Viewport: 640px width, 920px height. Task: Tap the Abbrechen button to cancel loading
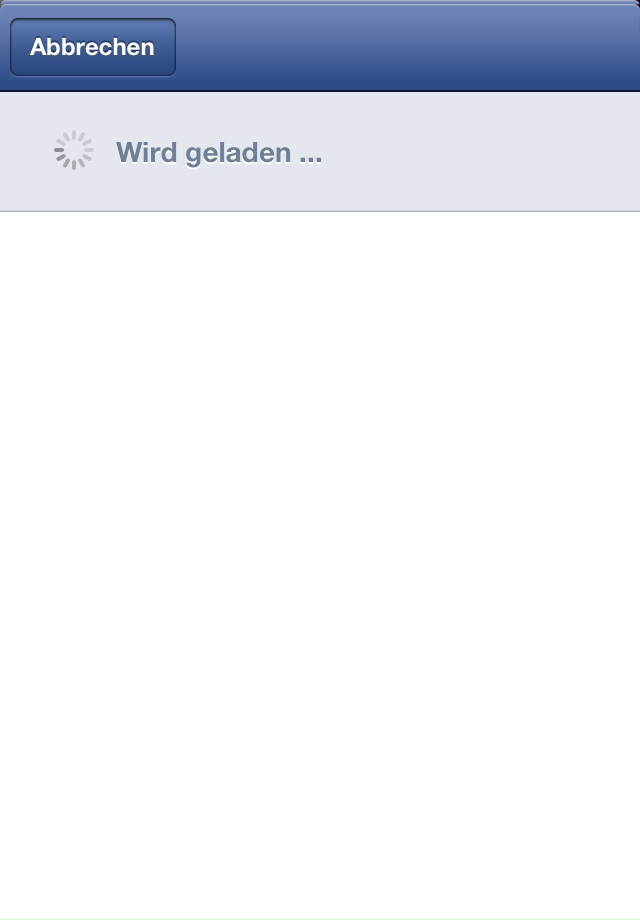click(x=93, y=47)
